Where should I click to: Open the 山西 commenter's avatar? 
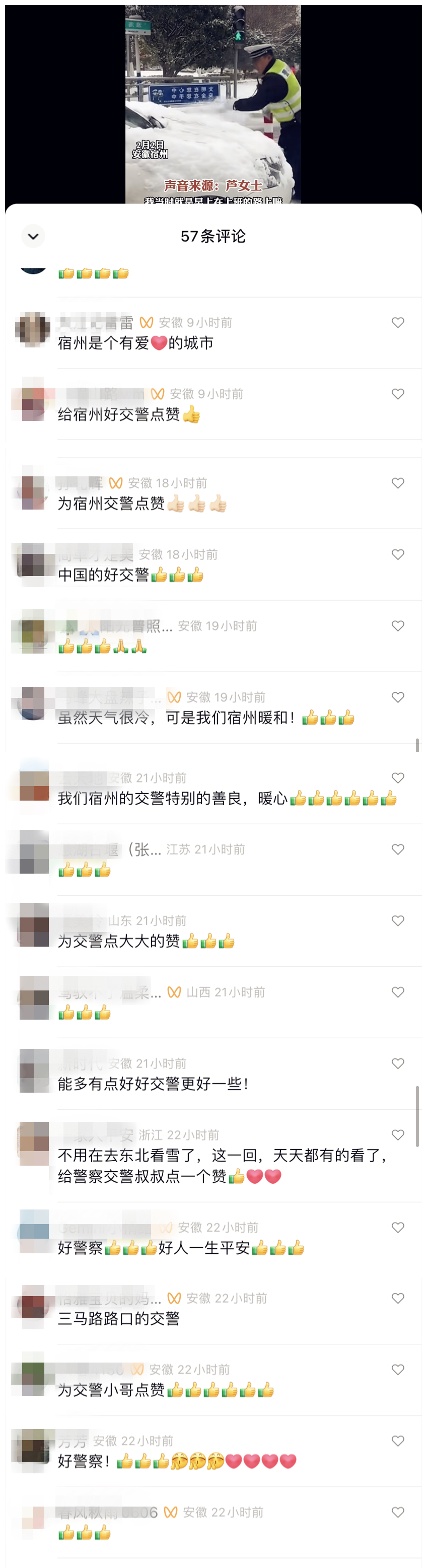coord(34,997)
